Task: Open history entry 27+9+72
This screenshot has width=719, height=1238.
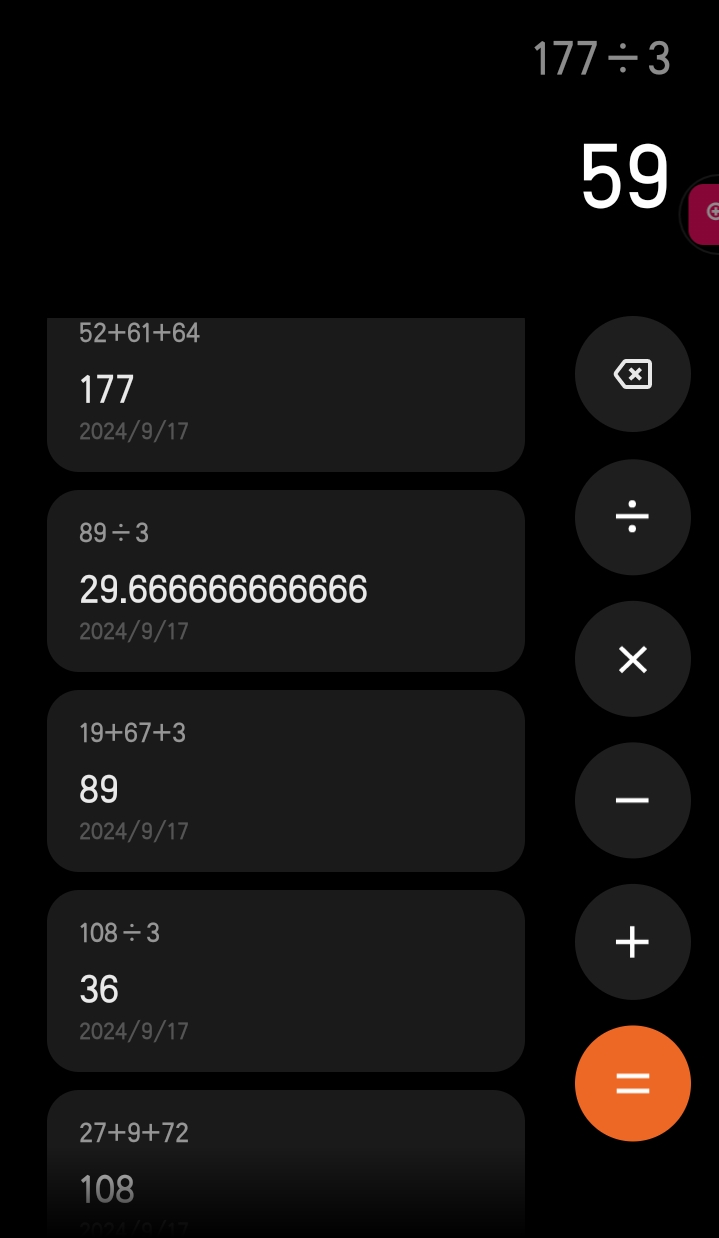Action: (286, 1163)
